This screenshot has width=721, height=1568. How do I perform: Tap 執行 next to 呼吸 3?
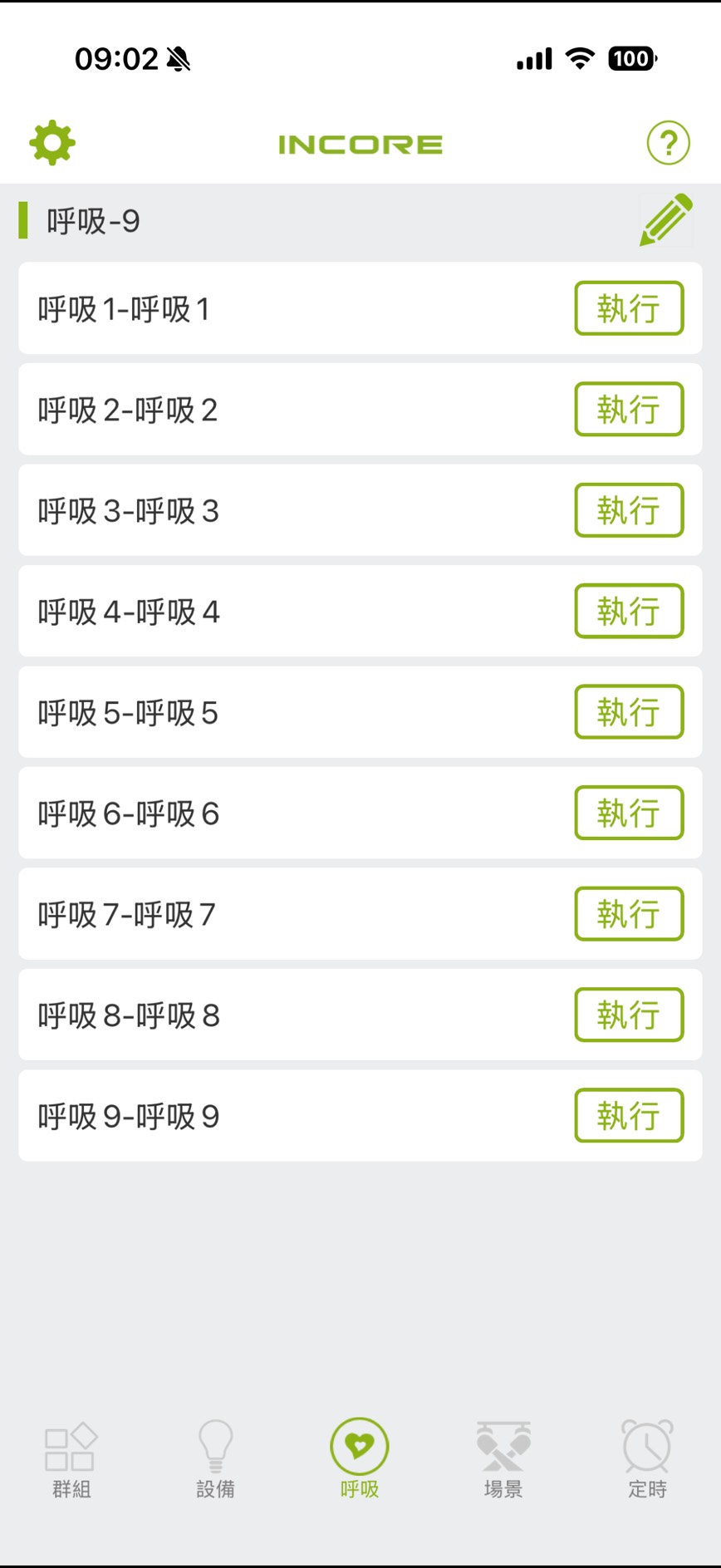tap(629, 510)
